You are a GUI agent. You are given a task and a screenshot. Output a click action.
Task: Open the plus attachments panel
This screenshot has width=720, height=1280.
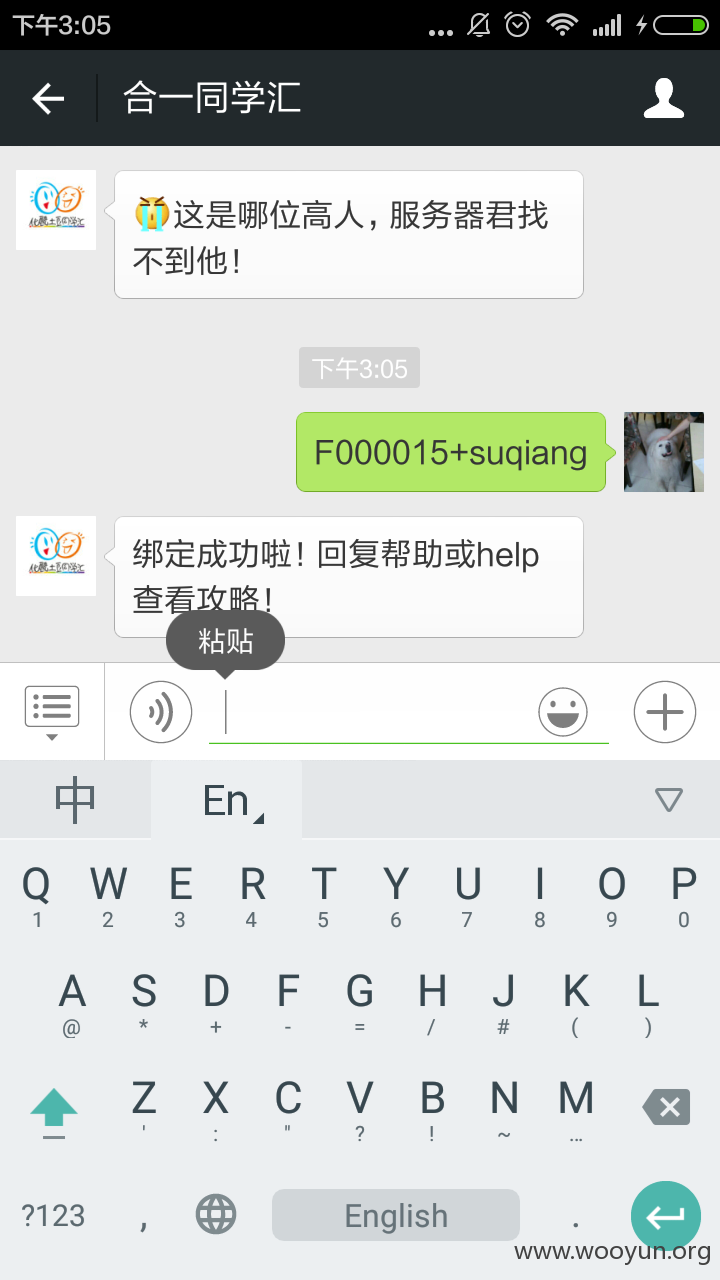(x=665, y=712)
